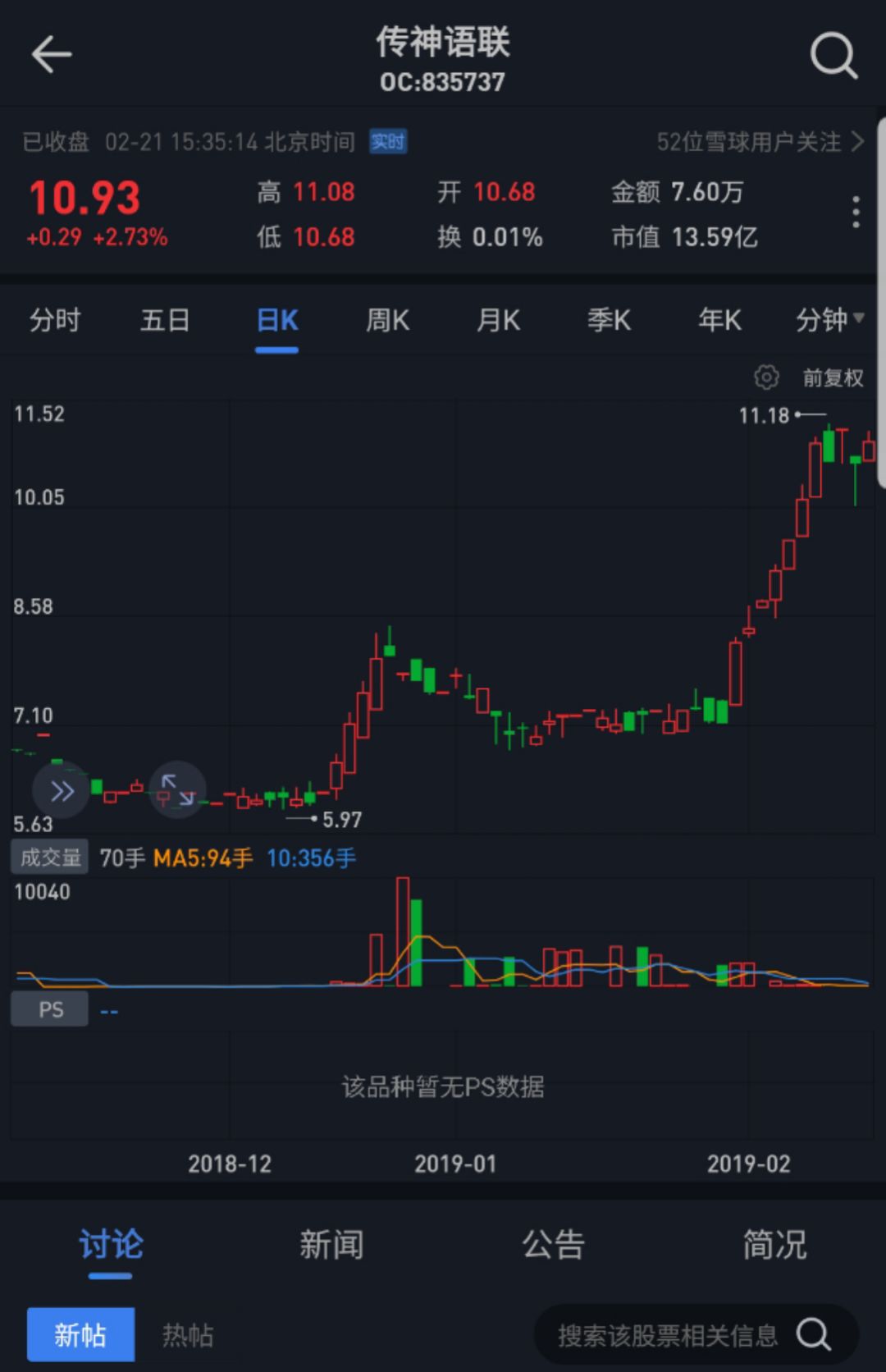Click the blue 实时 realtime badge
This screenshot has height=1372, width=886.
[389, 141]
